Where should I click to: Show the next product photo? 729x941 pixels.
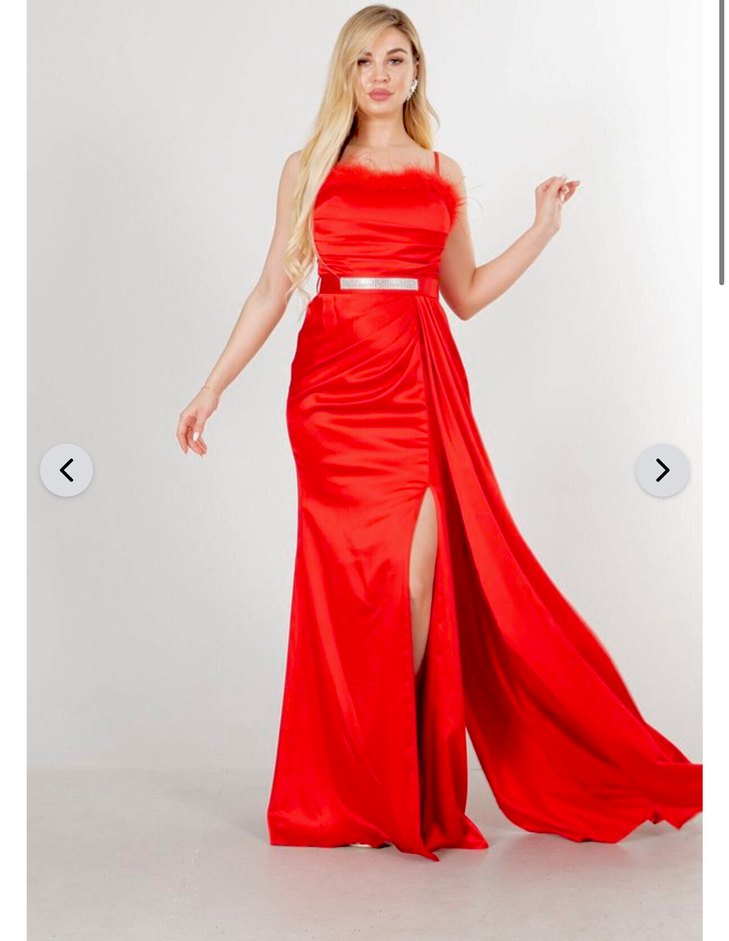662,470
